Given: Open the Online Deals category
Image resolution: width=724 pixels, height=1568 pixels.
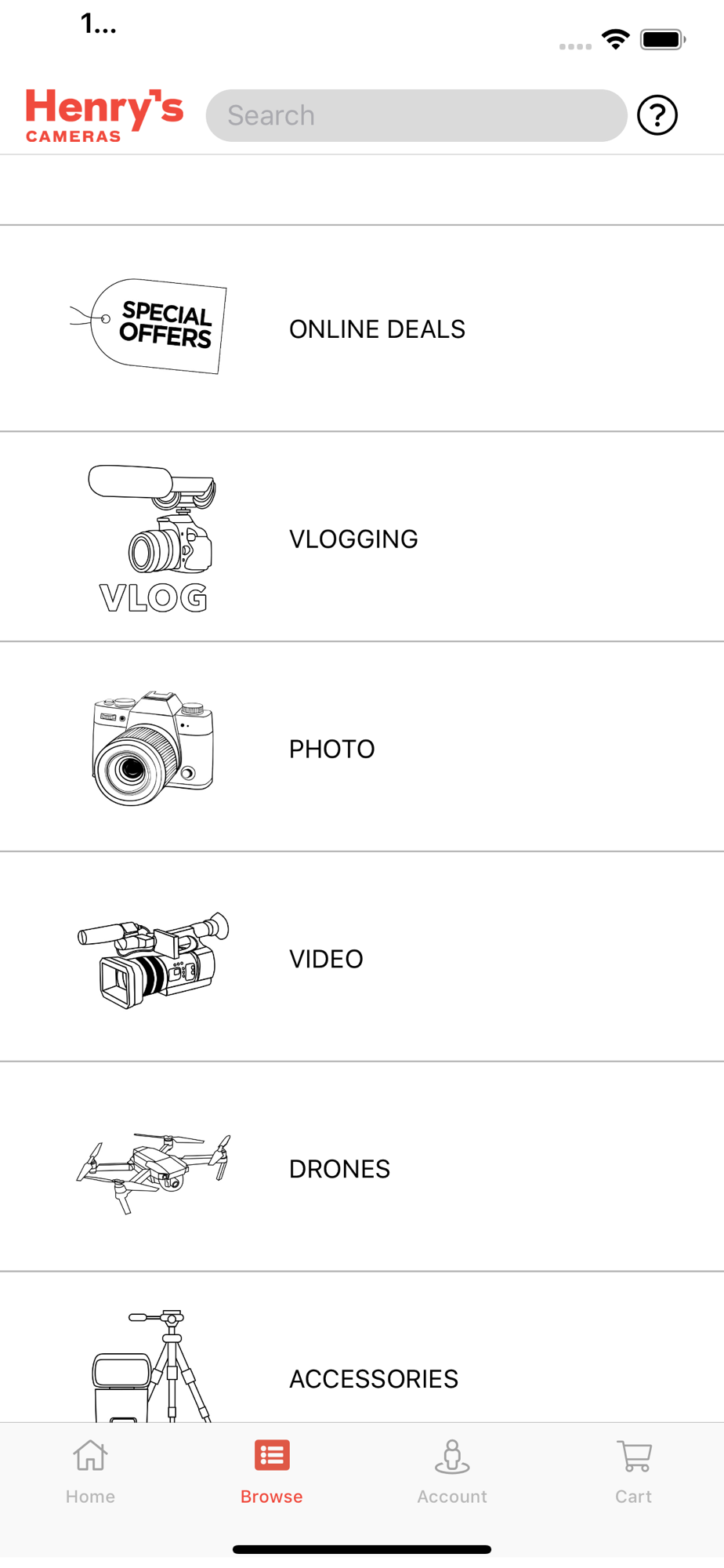Looking at the screenshot, I should tap(362, 328).
